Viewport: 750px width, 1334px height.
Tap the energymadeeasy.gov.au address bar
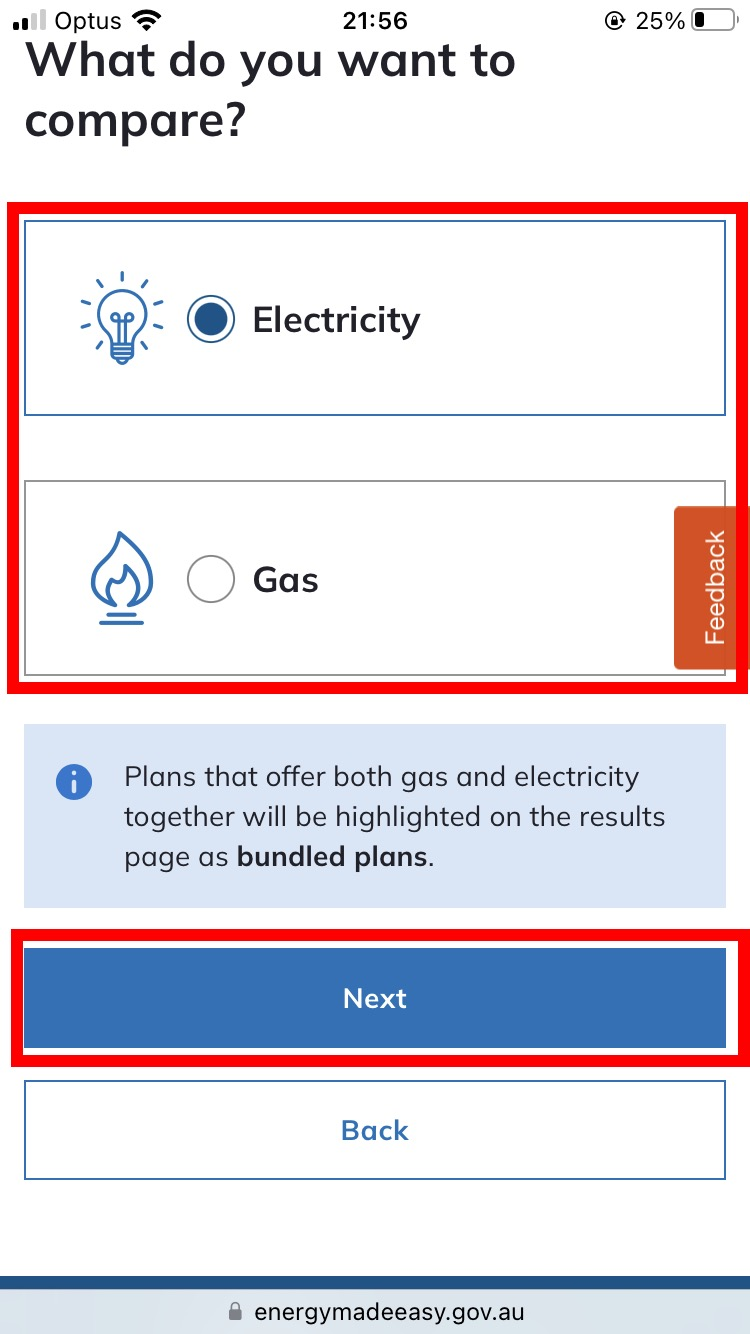(375, 1311)
